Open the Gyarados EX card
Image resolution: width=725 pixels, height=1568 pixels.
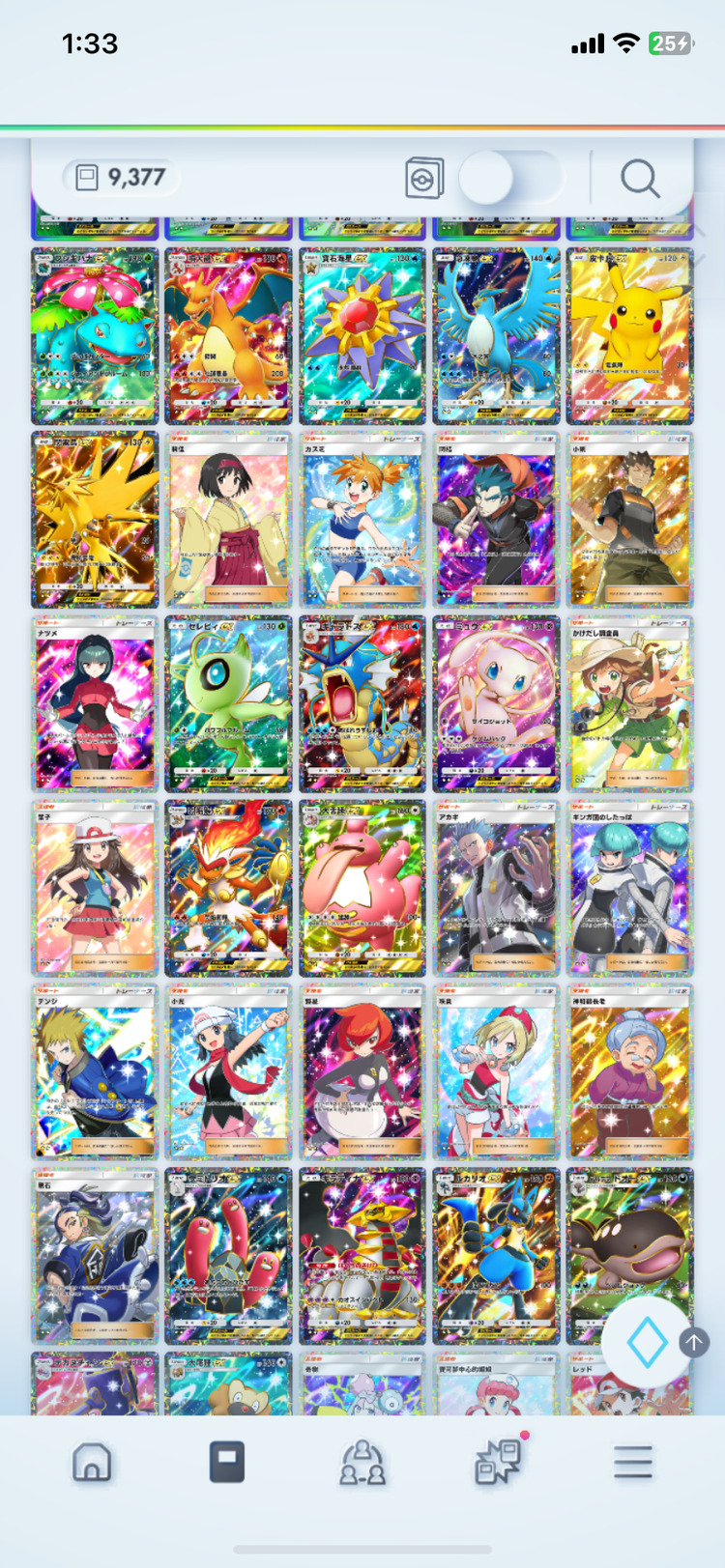click(x=362, y=703)
